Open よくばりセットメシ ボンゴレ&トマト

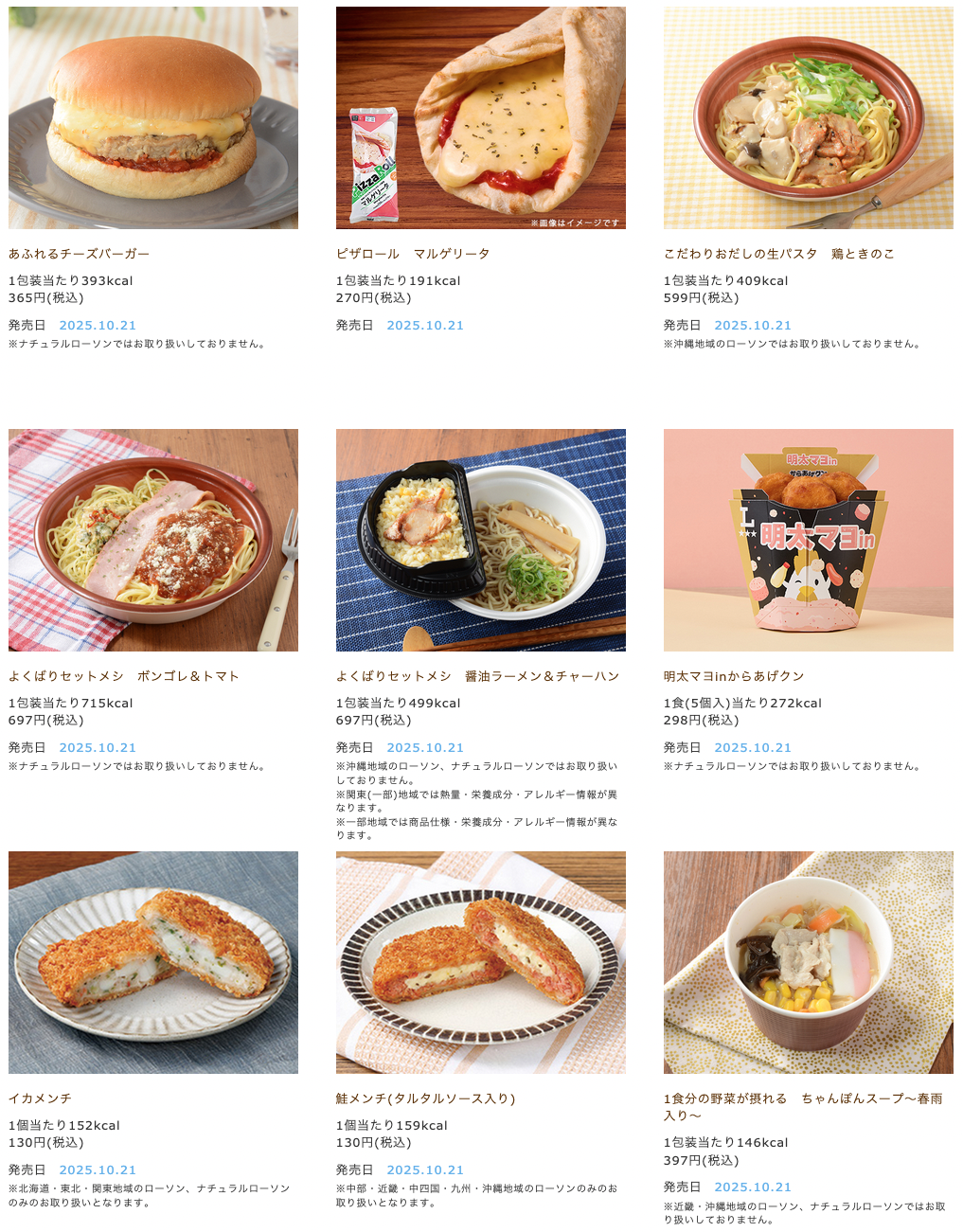coord(153,540)
